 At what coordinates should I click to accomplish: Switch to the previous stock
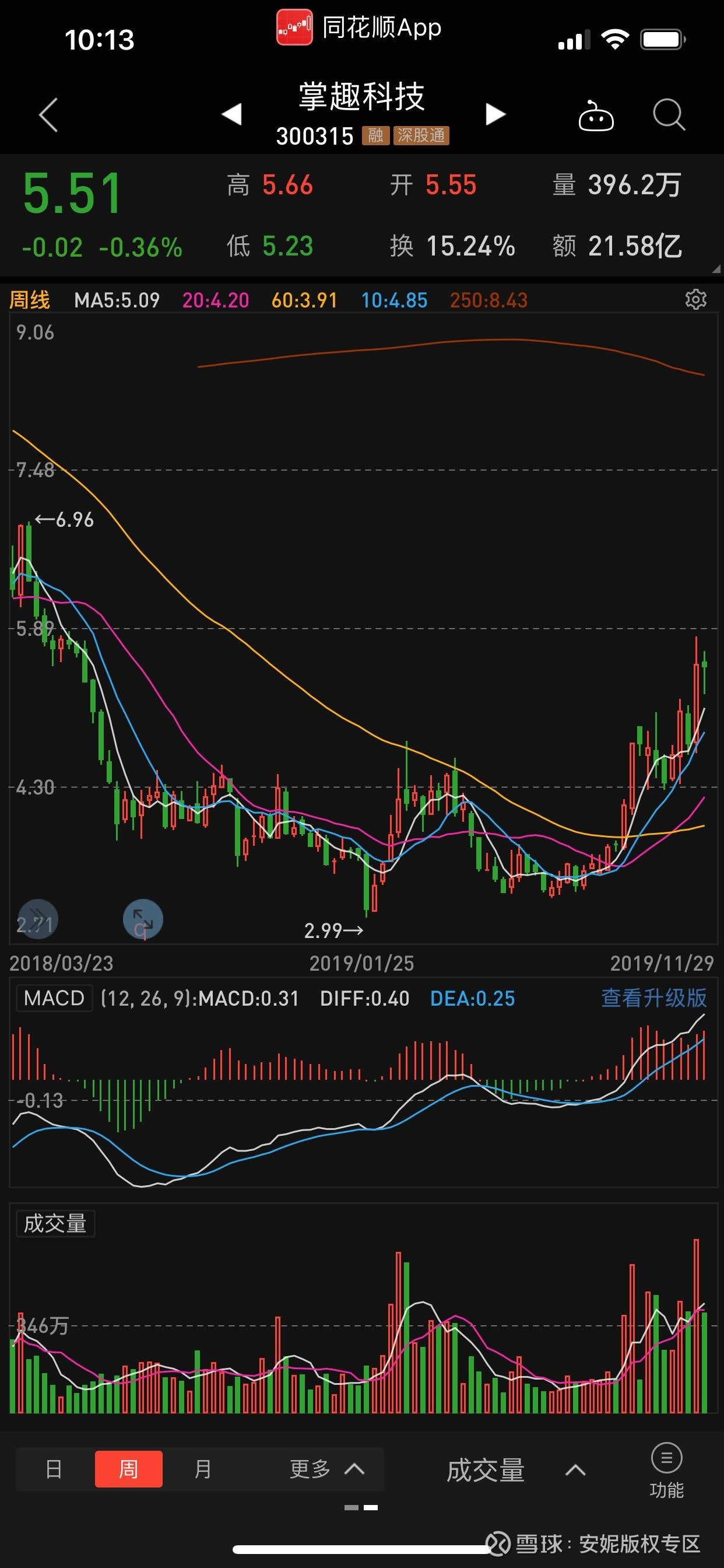[x=232, y=114]
